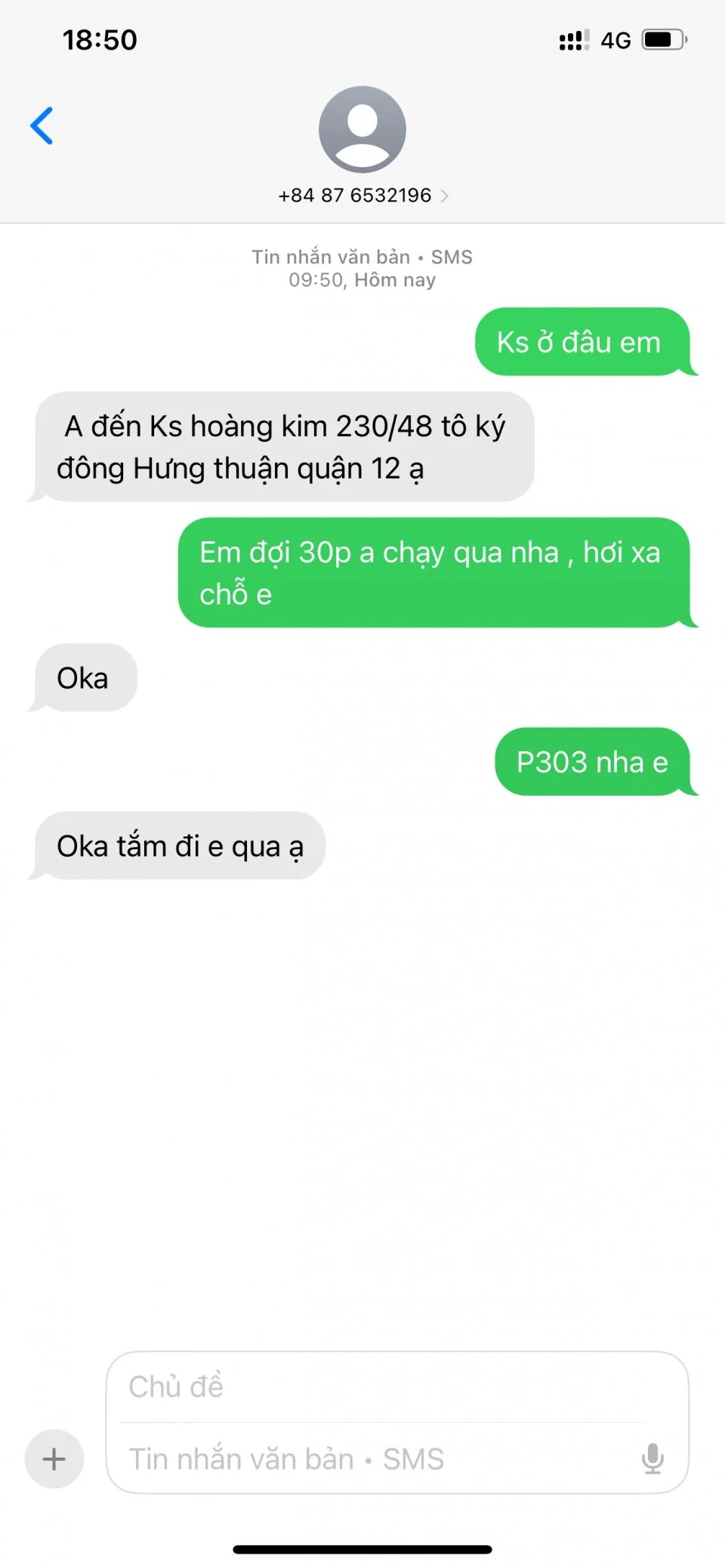The width and height of the screenshot is (725, 1568).
Task: Tap the Chủ đề subject field
Action: (378, 1387)
